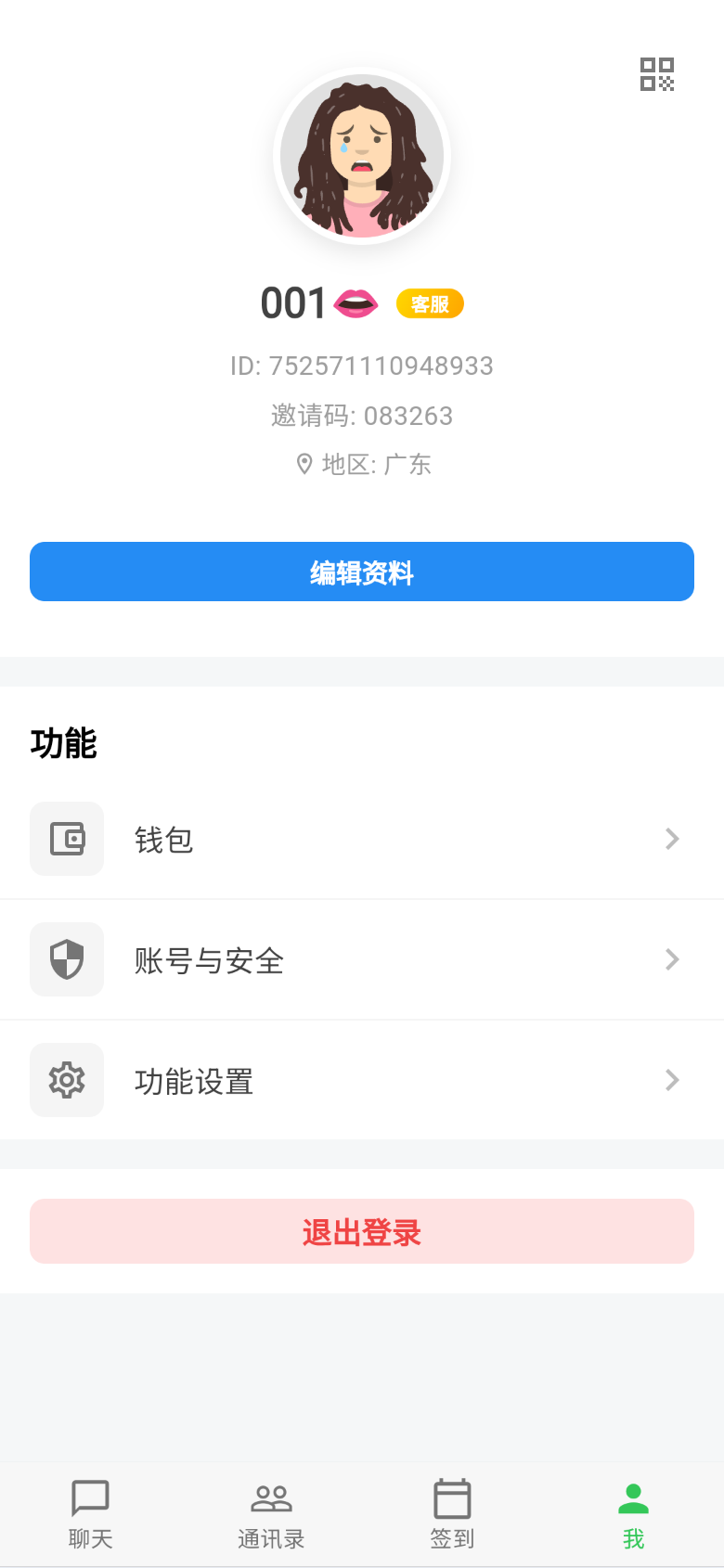
Task: Open 账号与安全 settings
Action: point(362,959)
